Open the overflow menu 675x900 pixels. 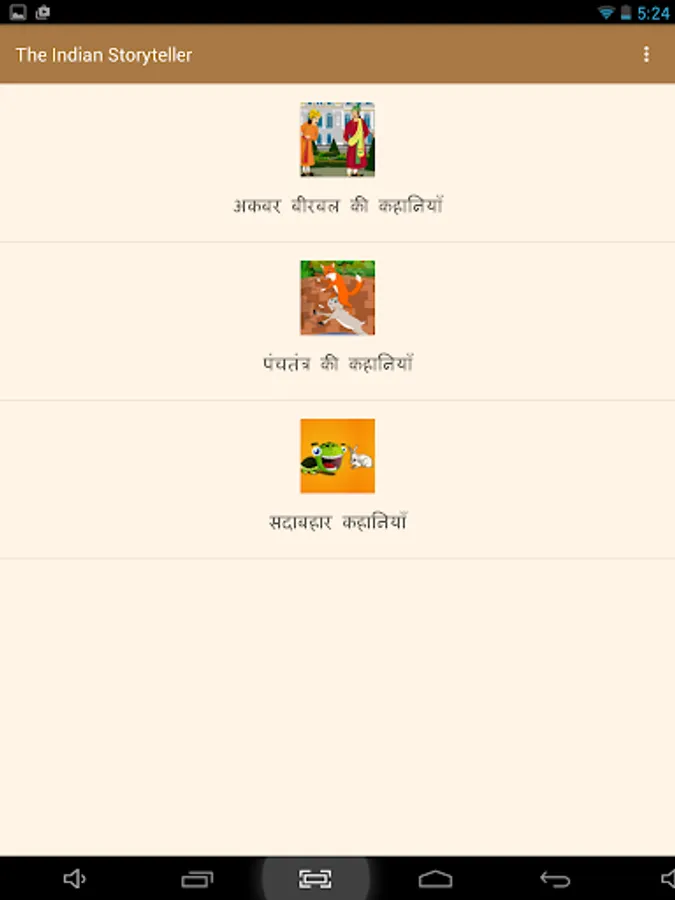[x=646, y=55]
